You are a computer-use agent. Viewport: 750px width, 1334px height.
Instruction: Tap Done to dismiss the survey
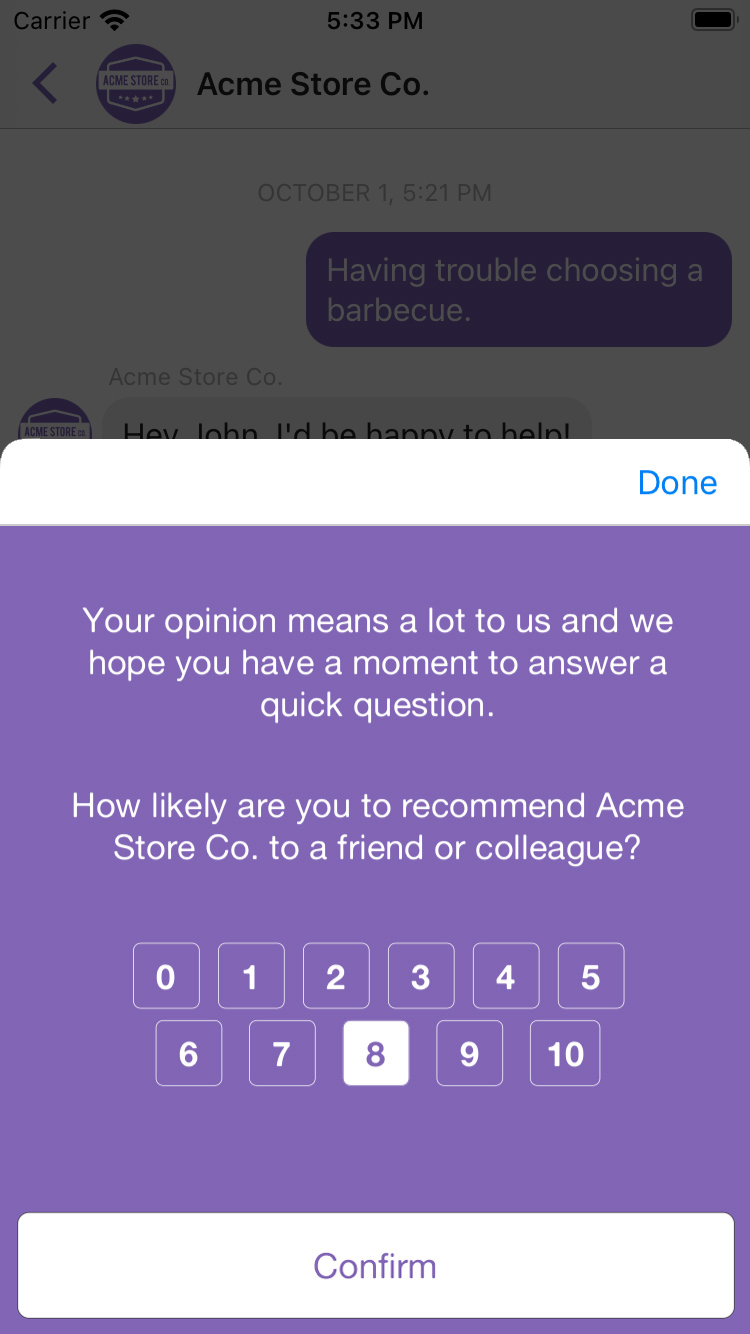677,483
